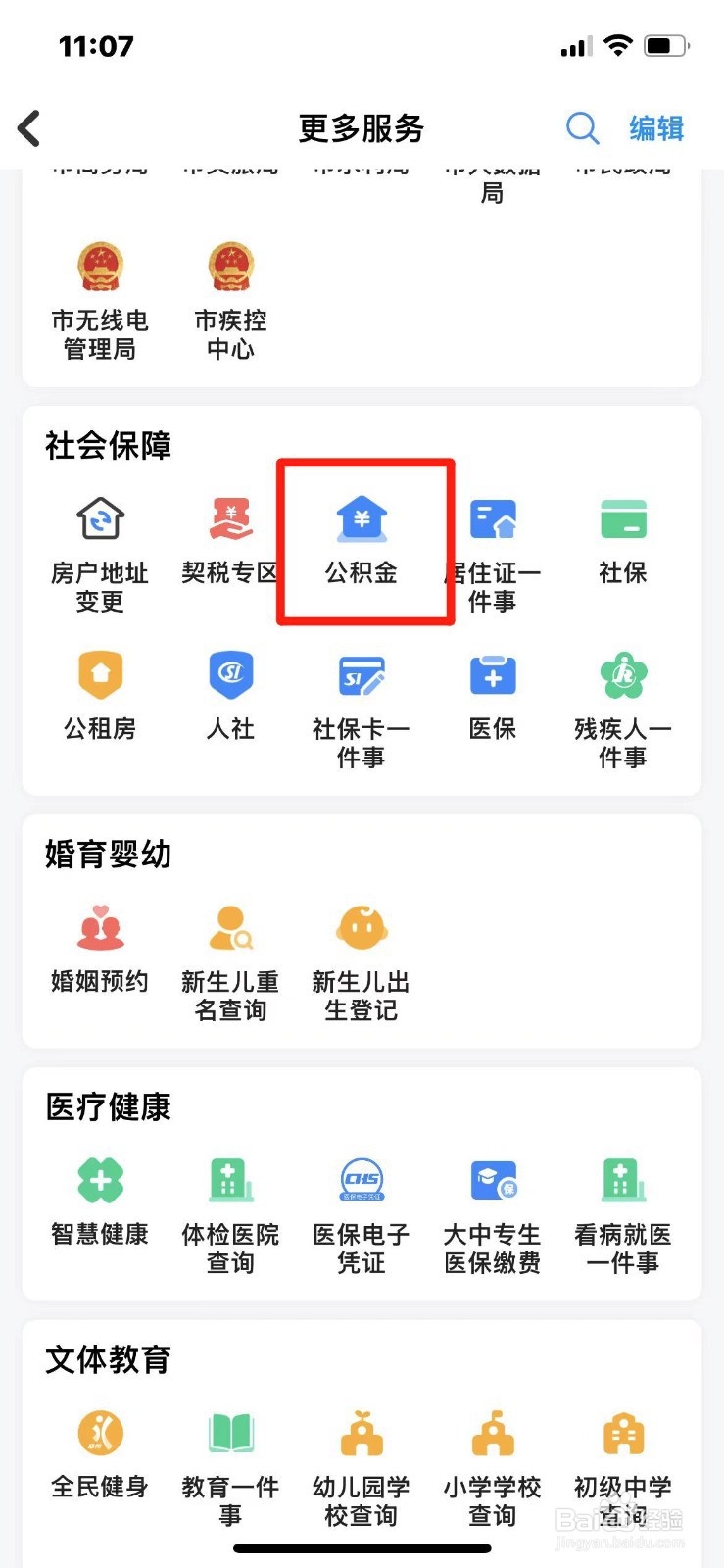The height and width of the screenshot is (1568, 724).
Task: Open 智慧健康 service
Action: (100, 1202)
